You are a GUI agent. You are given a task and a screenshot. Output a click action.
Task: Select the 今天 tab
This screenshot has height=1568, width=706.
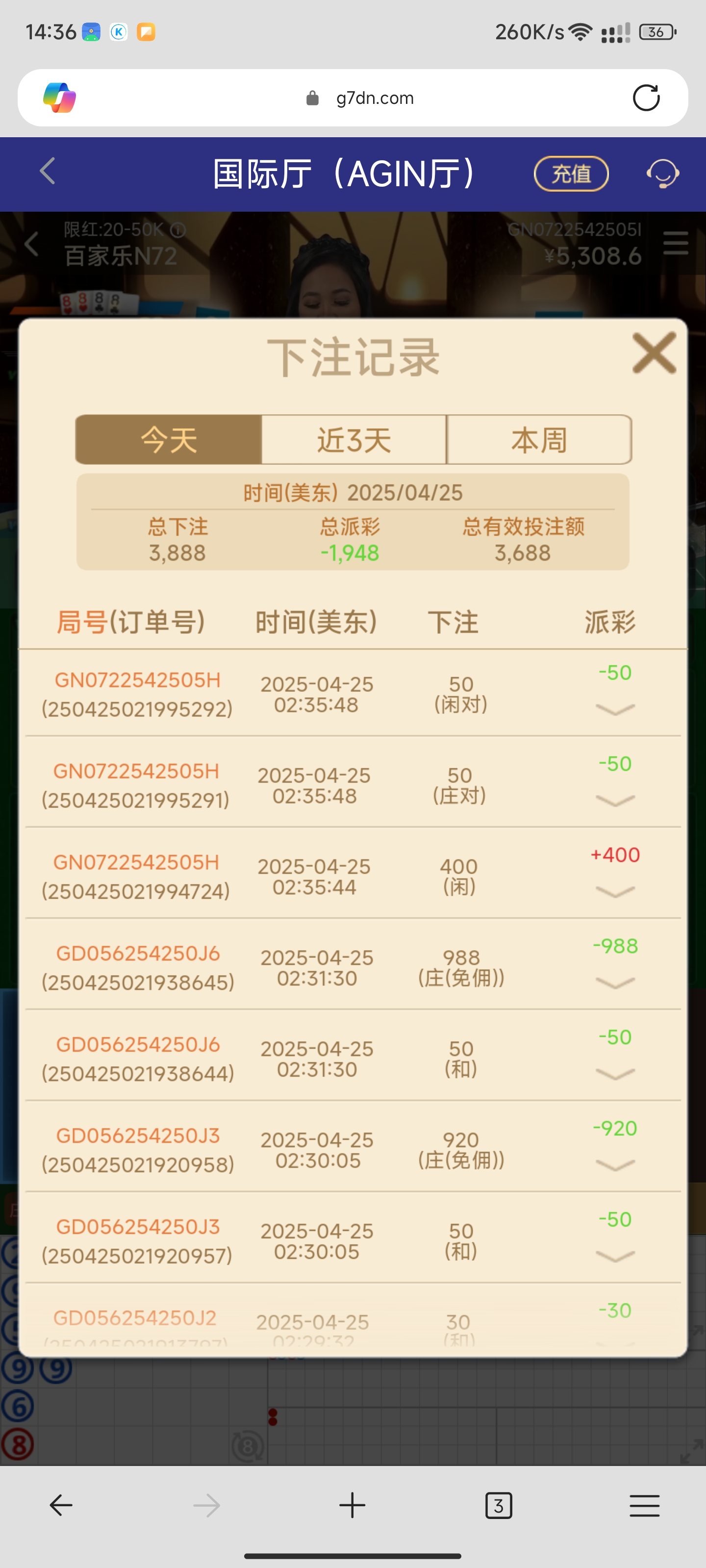[169, 440]
